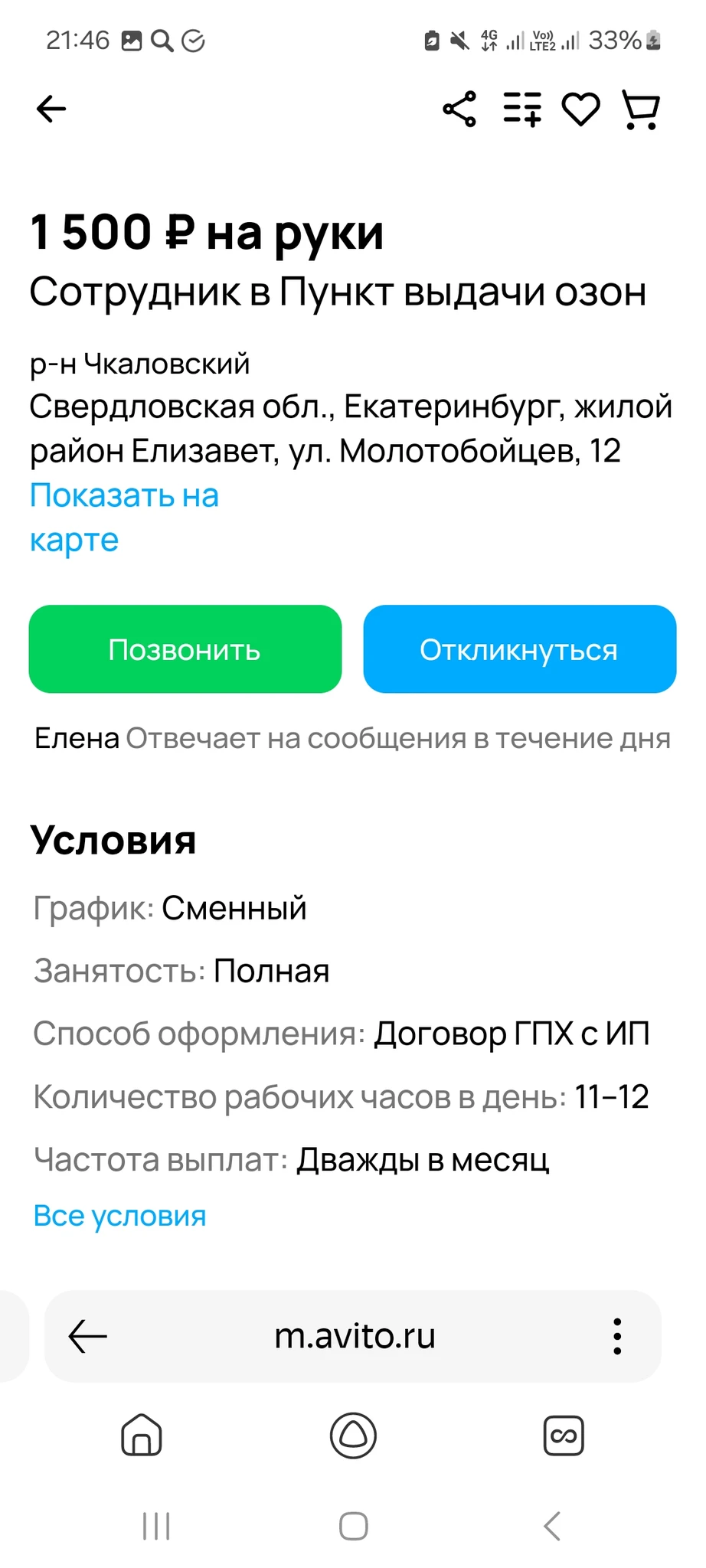This screenshot has width=706, height=1568.
Task: Tap the browser back arrow by the address bar
Action: [88, 1337]
